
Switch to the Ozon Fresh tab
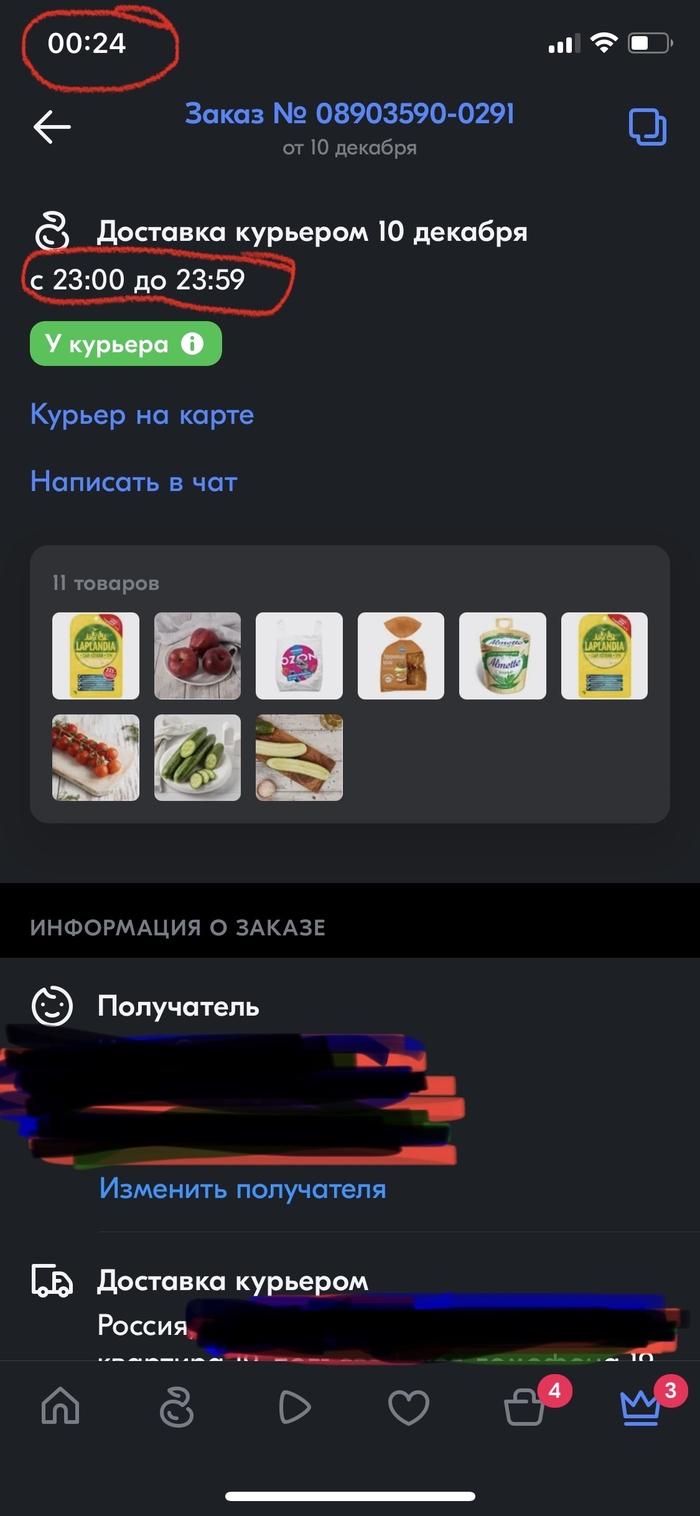(177, 1407)
